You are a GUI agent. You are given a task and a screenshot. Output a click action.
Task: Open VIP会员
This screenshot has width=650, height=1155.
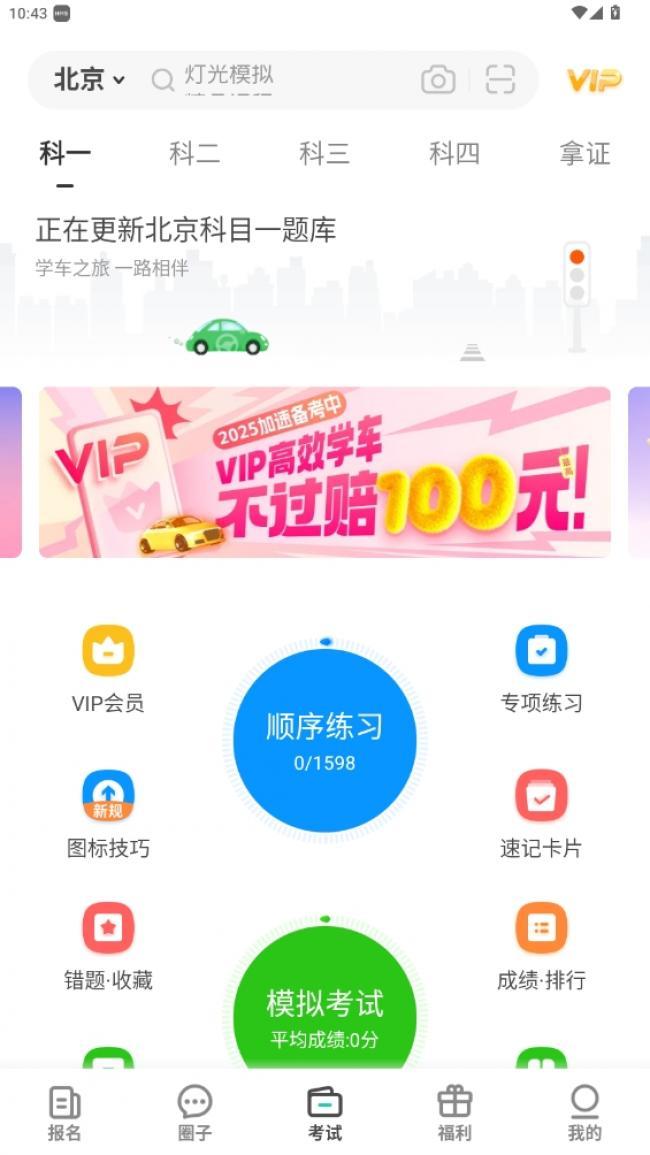[108, 668]
